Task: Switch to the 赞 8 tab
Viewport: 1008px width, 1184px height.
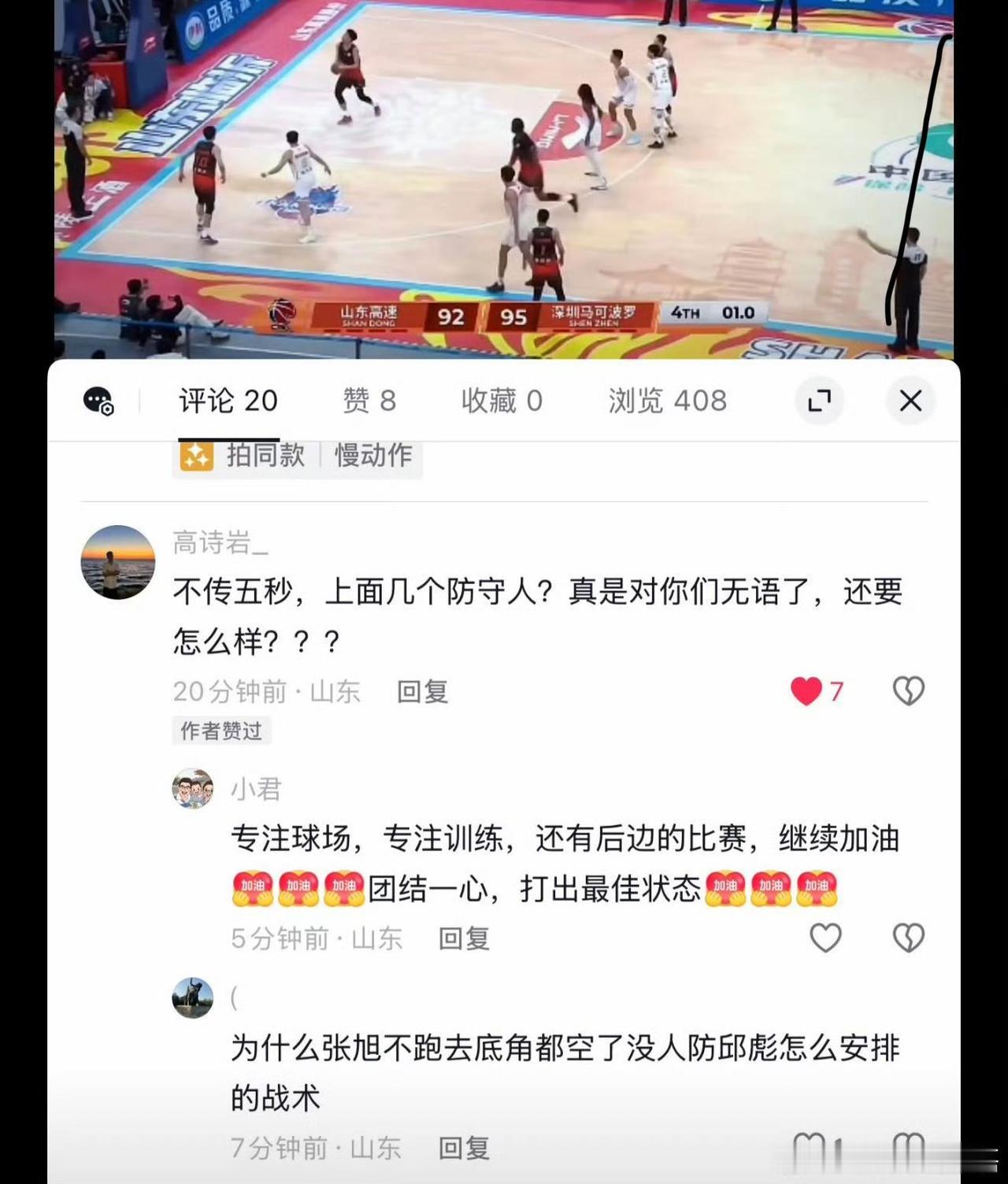Action: [370, 400]
